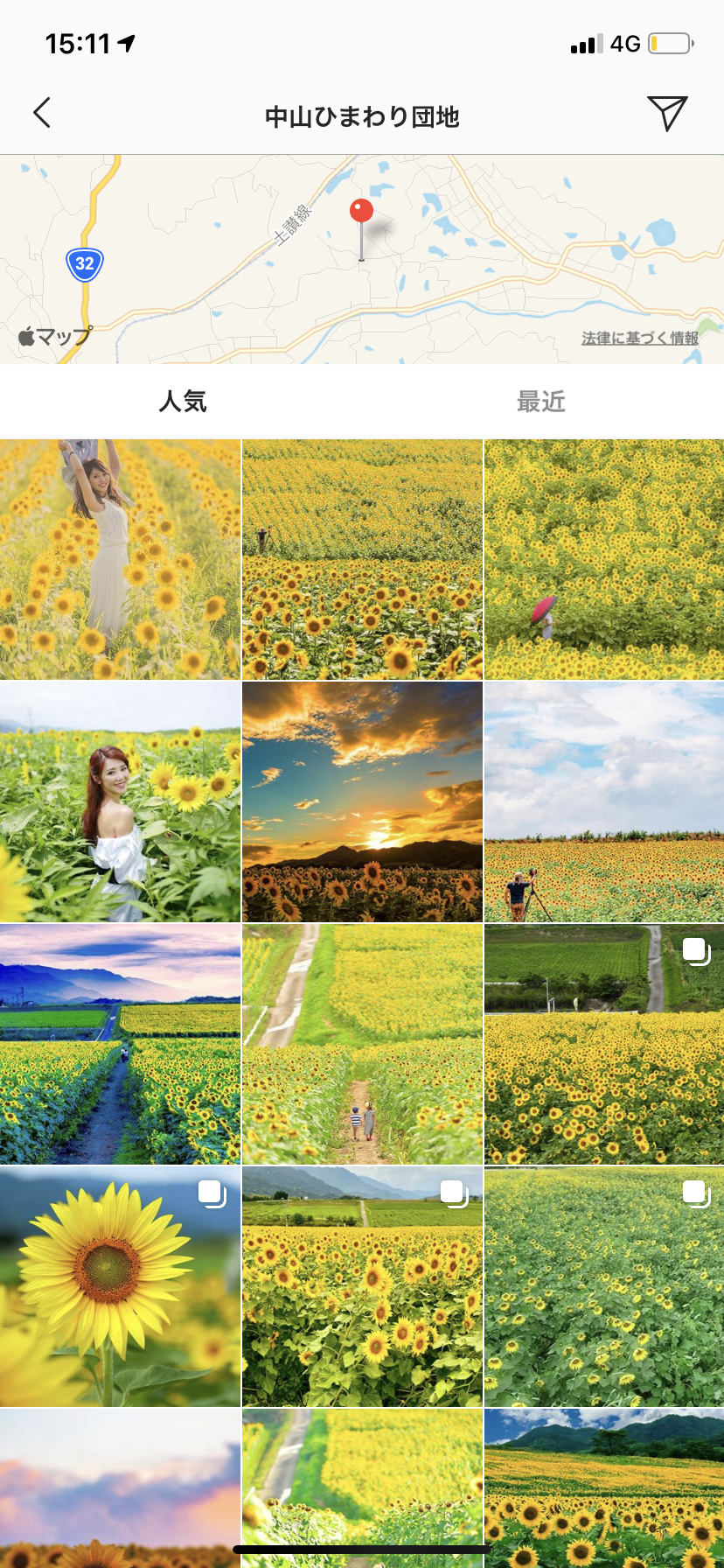Open photo of blue mountains and dirt path
724x1568 pixels.
[120, 1044]
